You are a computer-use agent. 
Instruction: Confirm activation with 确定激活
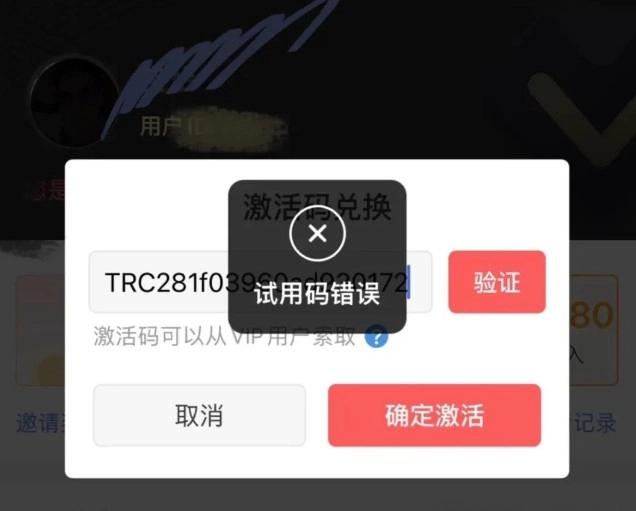coord(434,415)
